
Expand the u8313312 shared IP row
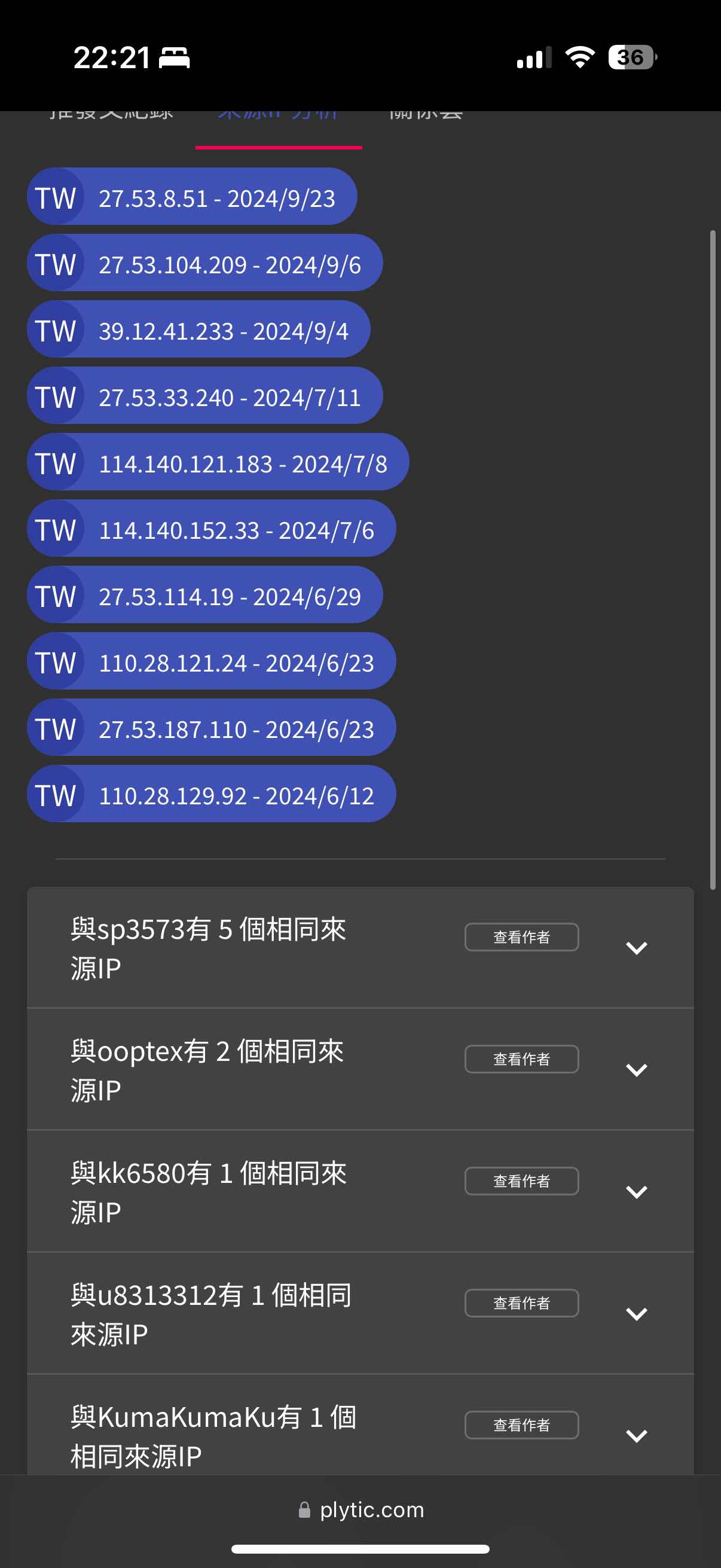pos(637,1314)
